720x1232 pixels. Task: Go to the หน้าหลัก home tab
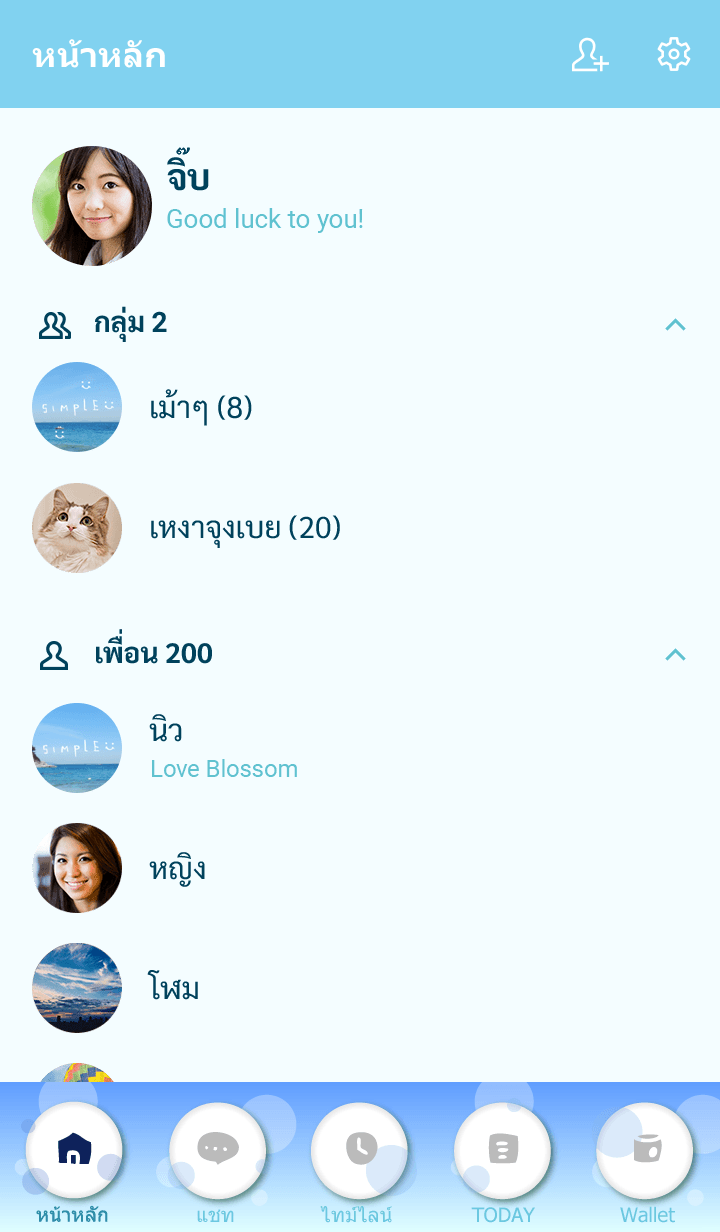(x=74, y=1150)
